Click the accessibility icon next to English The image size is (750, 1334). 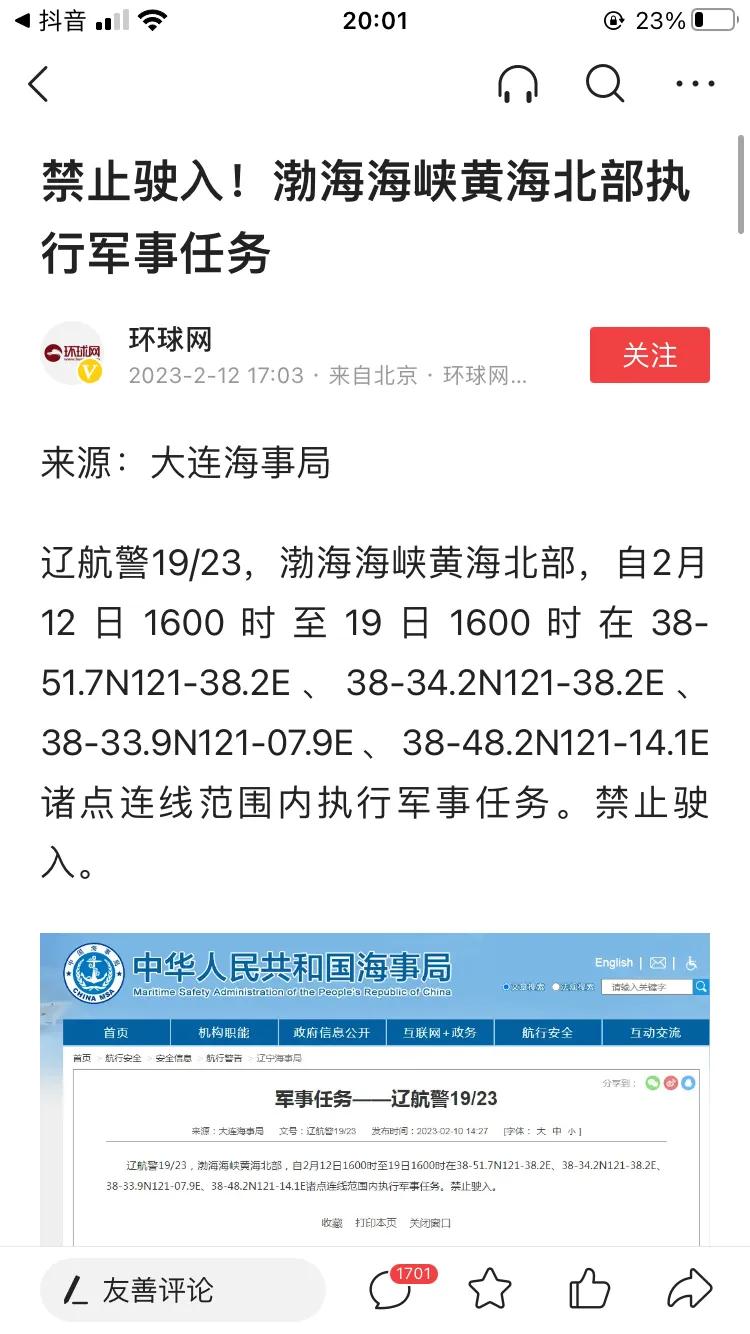pos(690,963)
